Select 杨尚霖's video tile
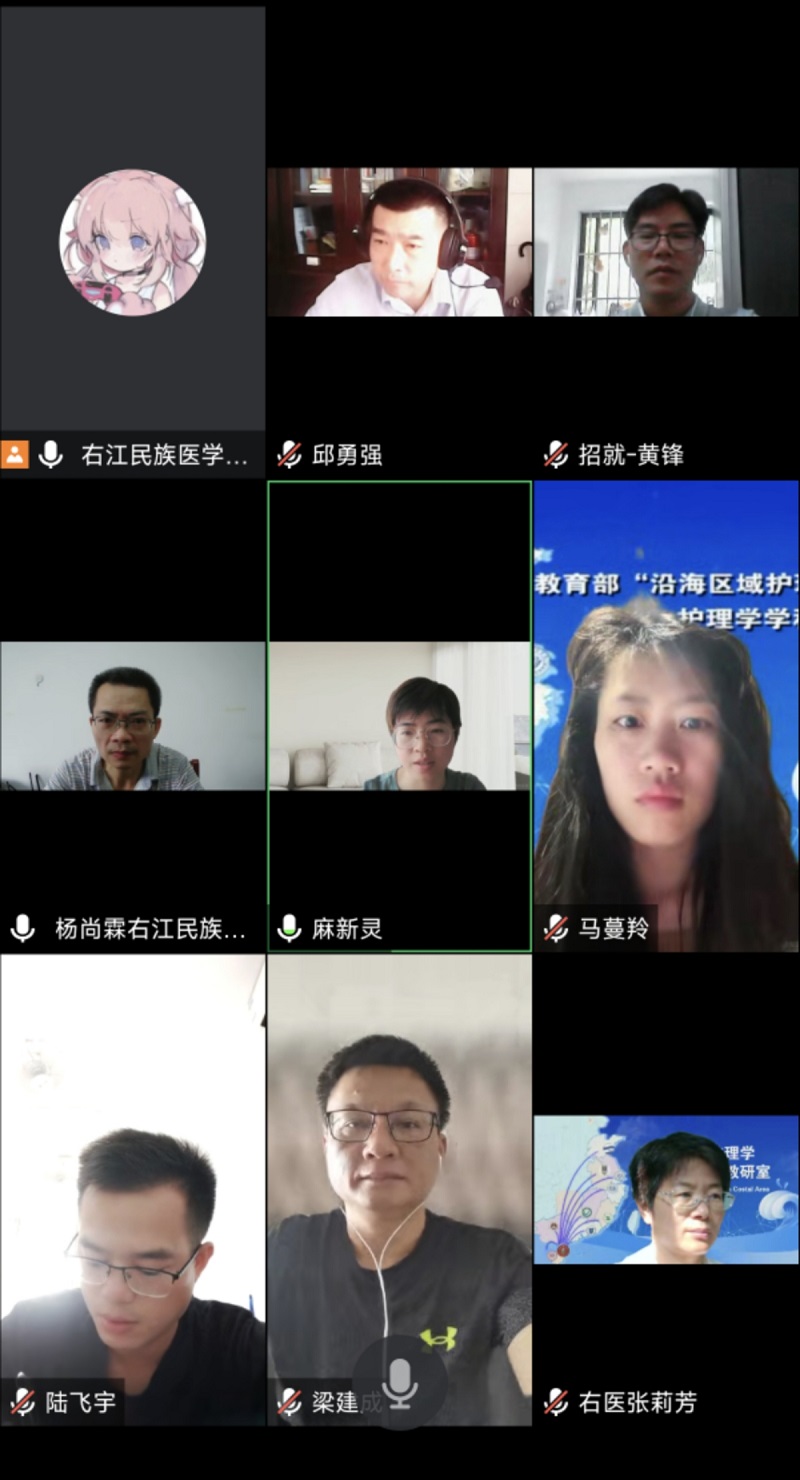This screenshot has height=1480, width=800. pyautogui.click(x=132, y=716)
